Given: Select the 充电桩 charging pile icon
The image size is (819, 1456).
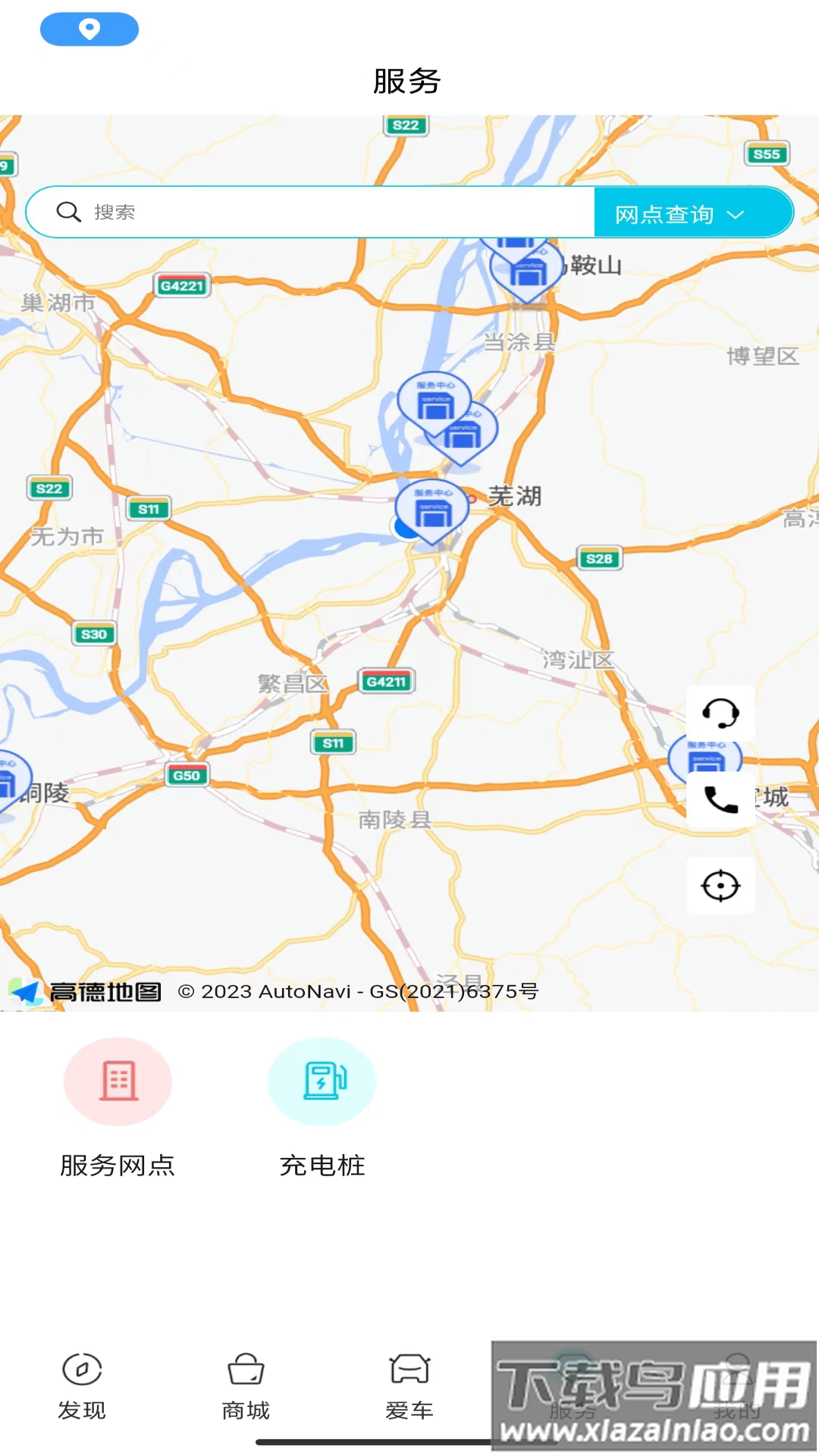Looking at the screenshot, I should [322, 1082].
